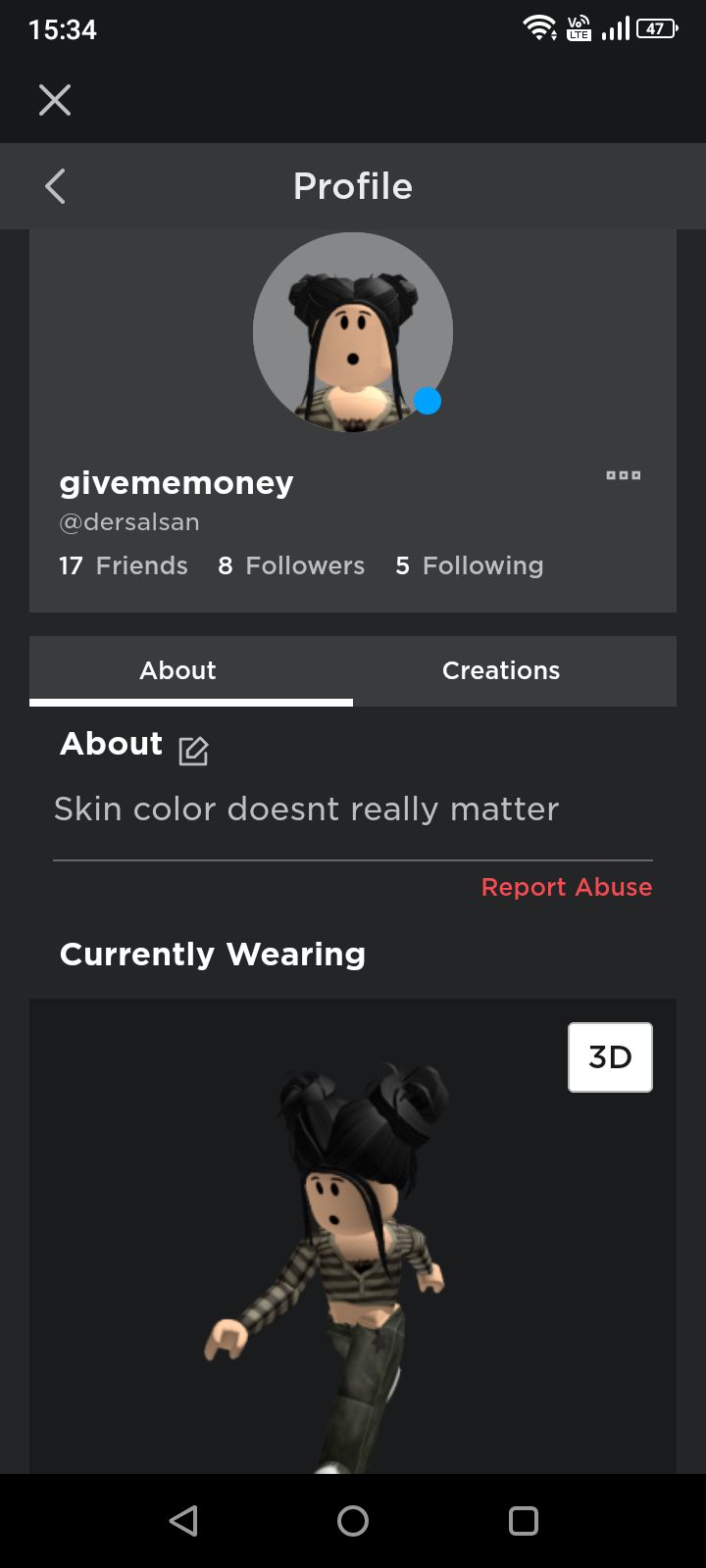Open the recent apps overview

coord(524,1521)
